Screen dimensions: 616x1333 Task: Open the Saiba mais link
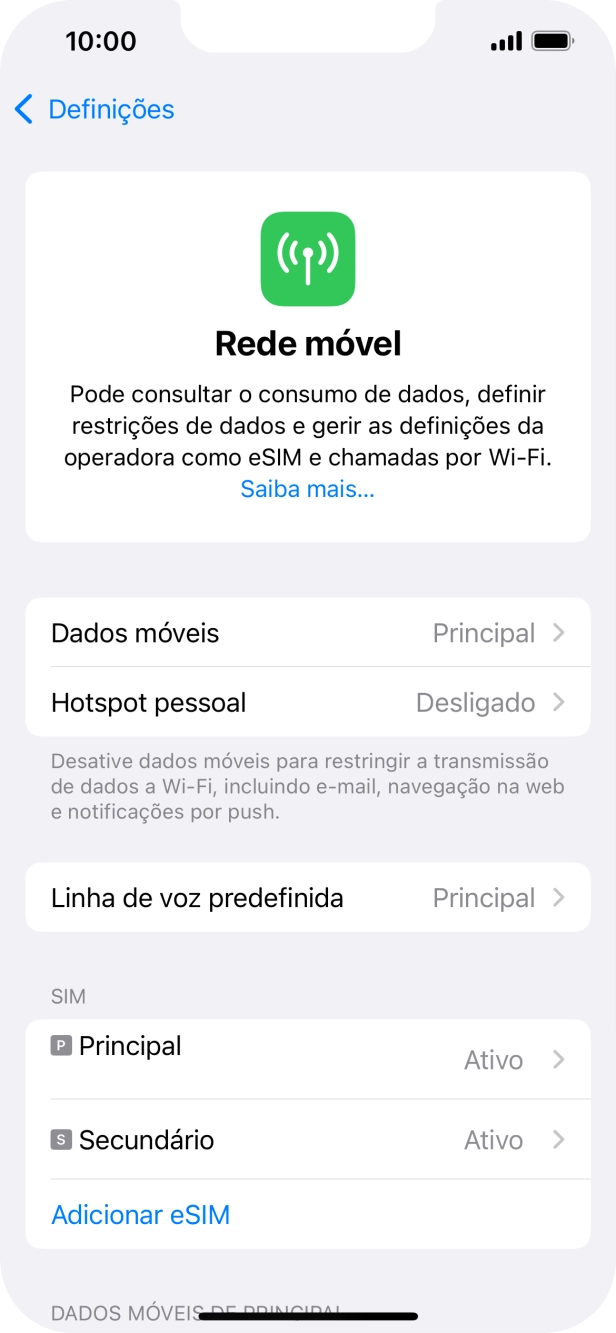coord(307,490)
